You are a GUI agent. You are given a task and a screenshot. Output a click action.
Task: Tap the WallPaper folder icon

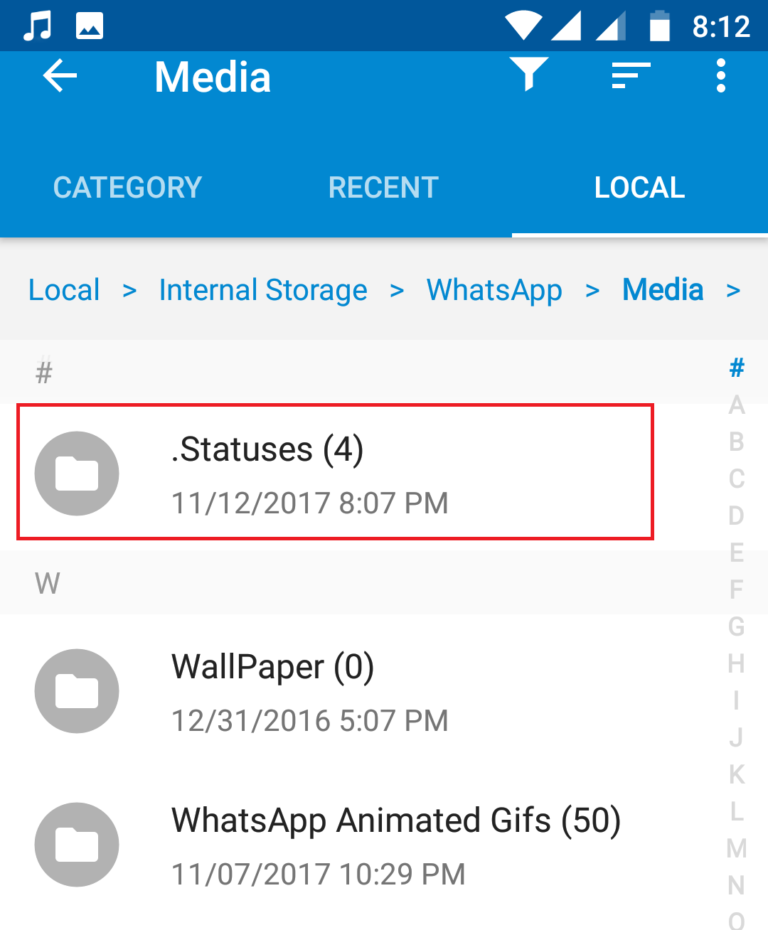(x=77, y=691)
